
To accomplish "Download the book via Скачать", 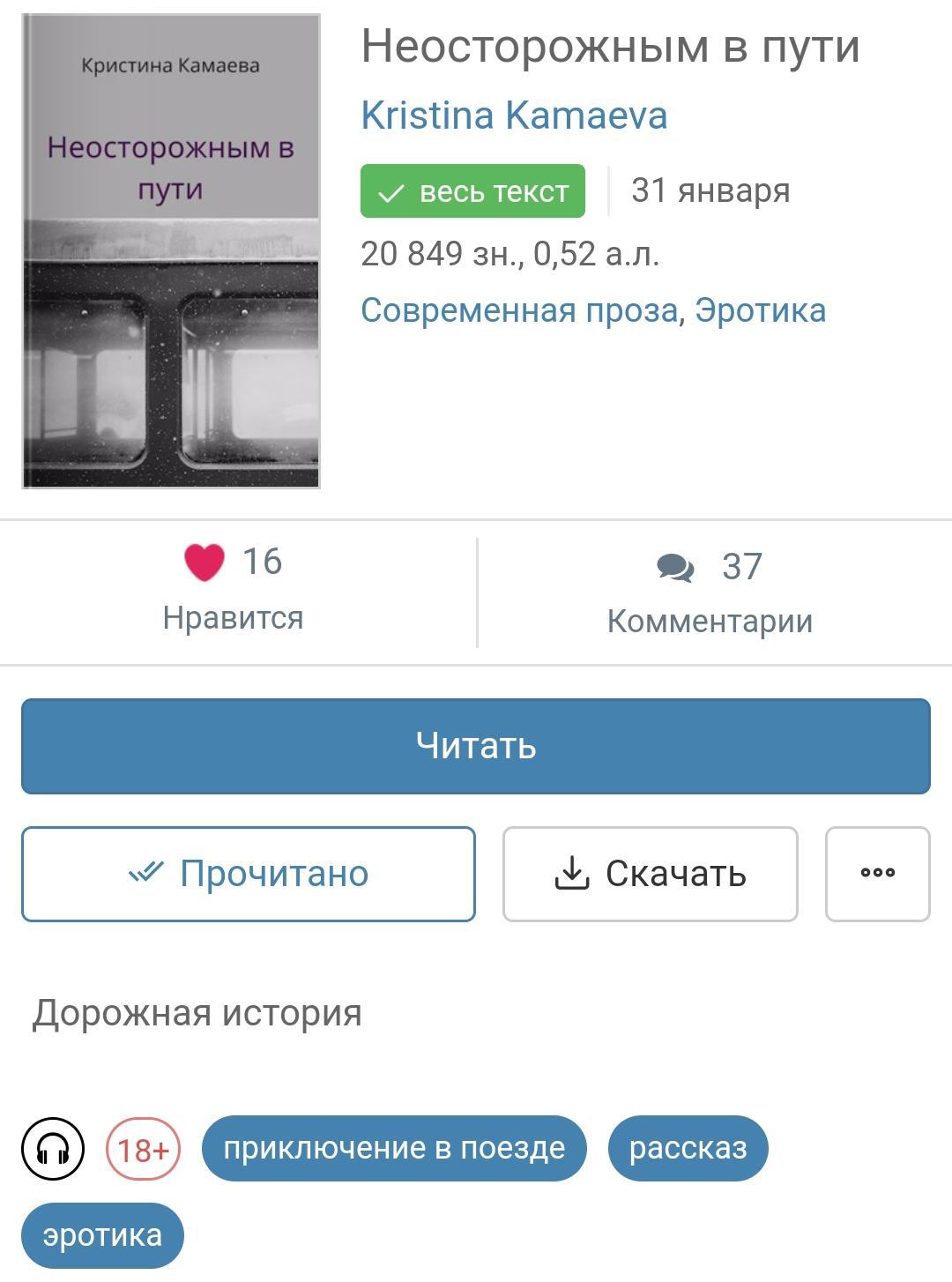I will (651, 874).
